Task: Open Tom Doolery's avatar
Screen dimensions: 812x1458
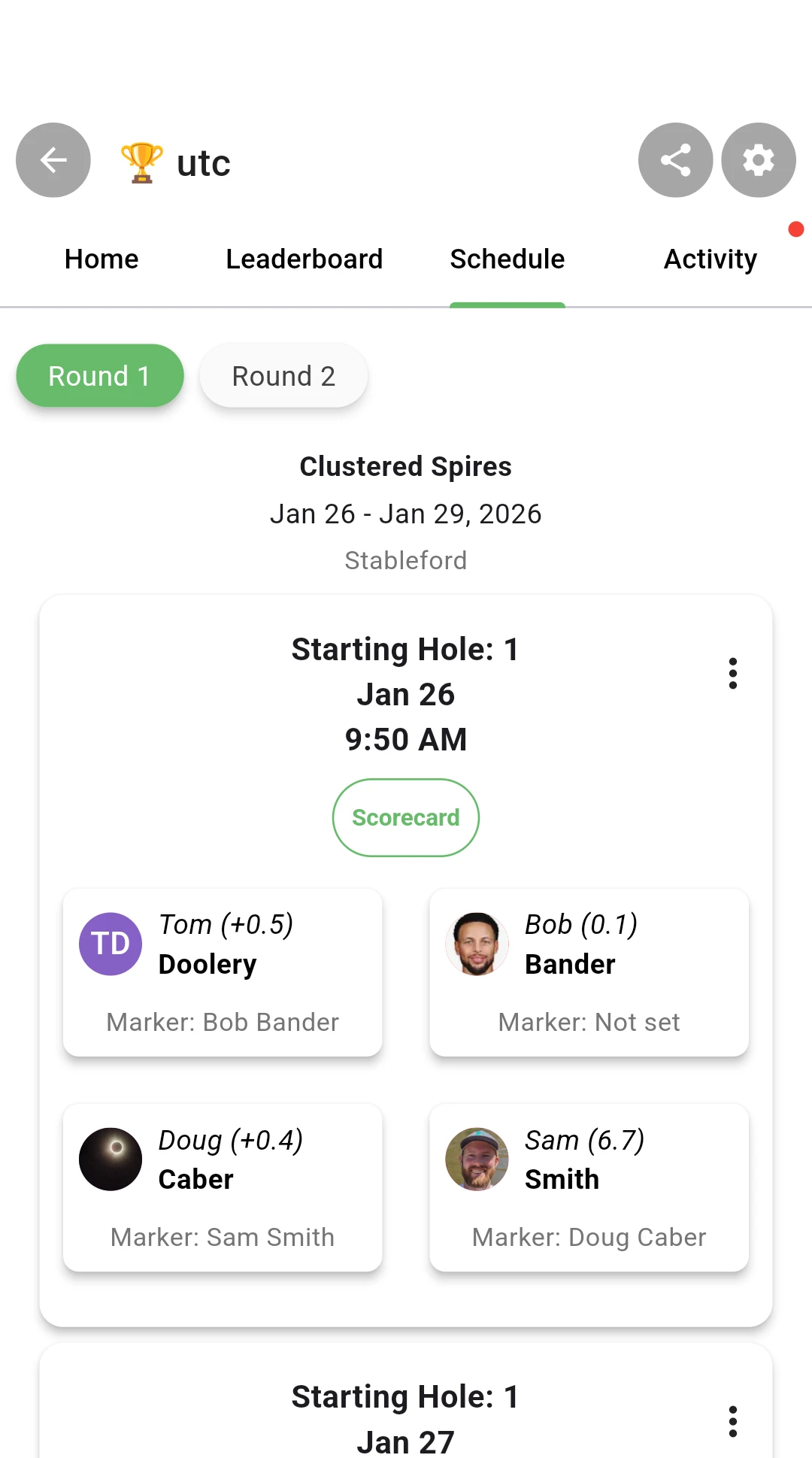Action: click(x=111, y=944)
